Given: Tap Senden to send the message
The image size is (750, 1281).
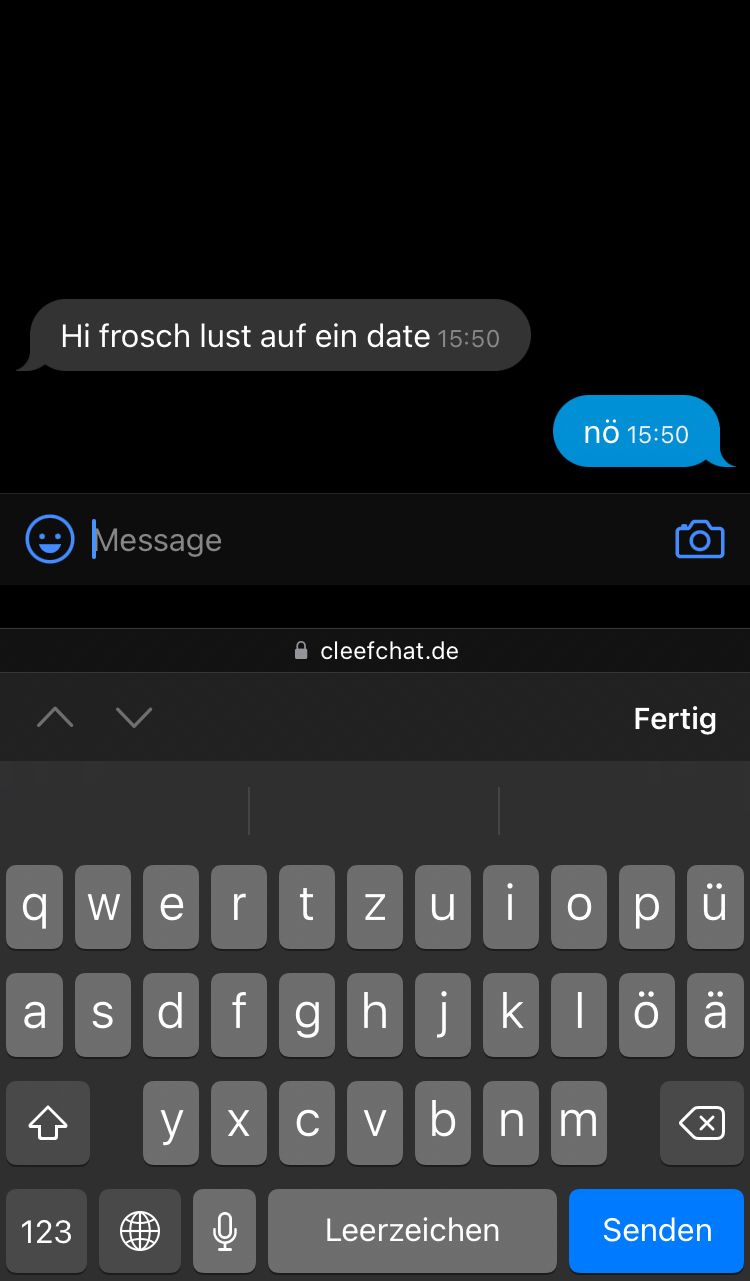Looking at the screenshot, I should (x=657, y=1230).
